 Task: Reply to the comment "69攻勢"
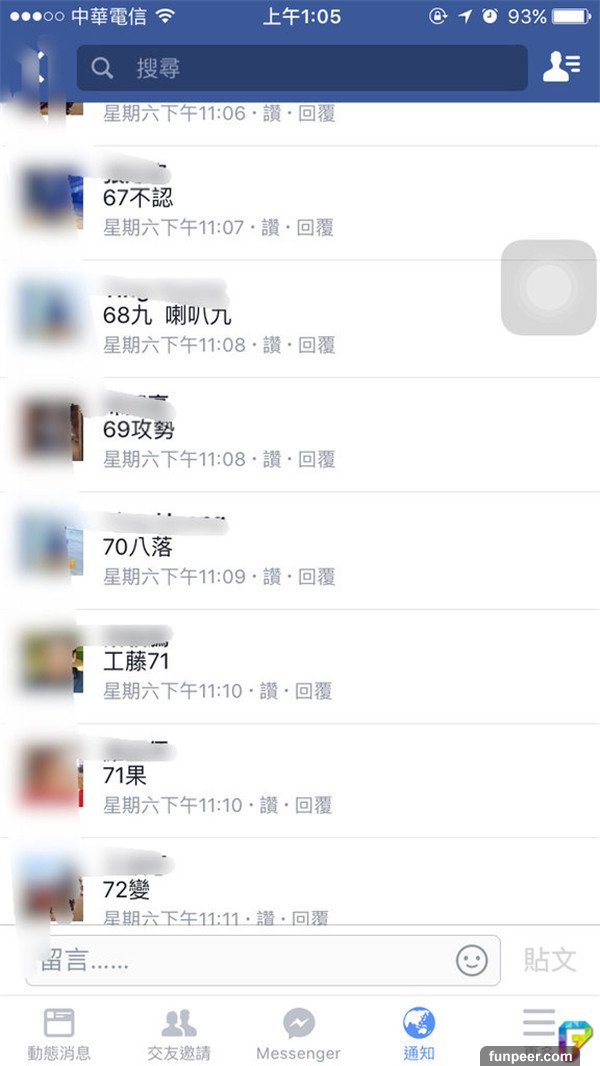315,460
